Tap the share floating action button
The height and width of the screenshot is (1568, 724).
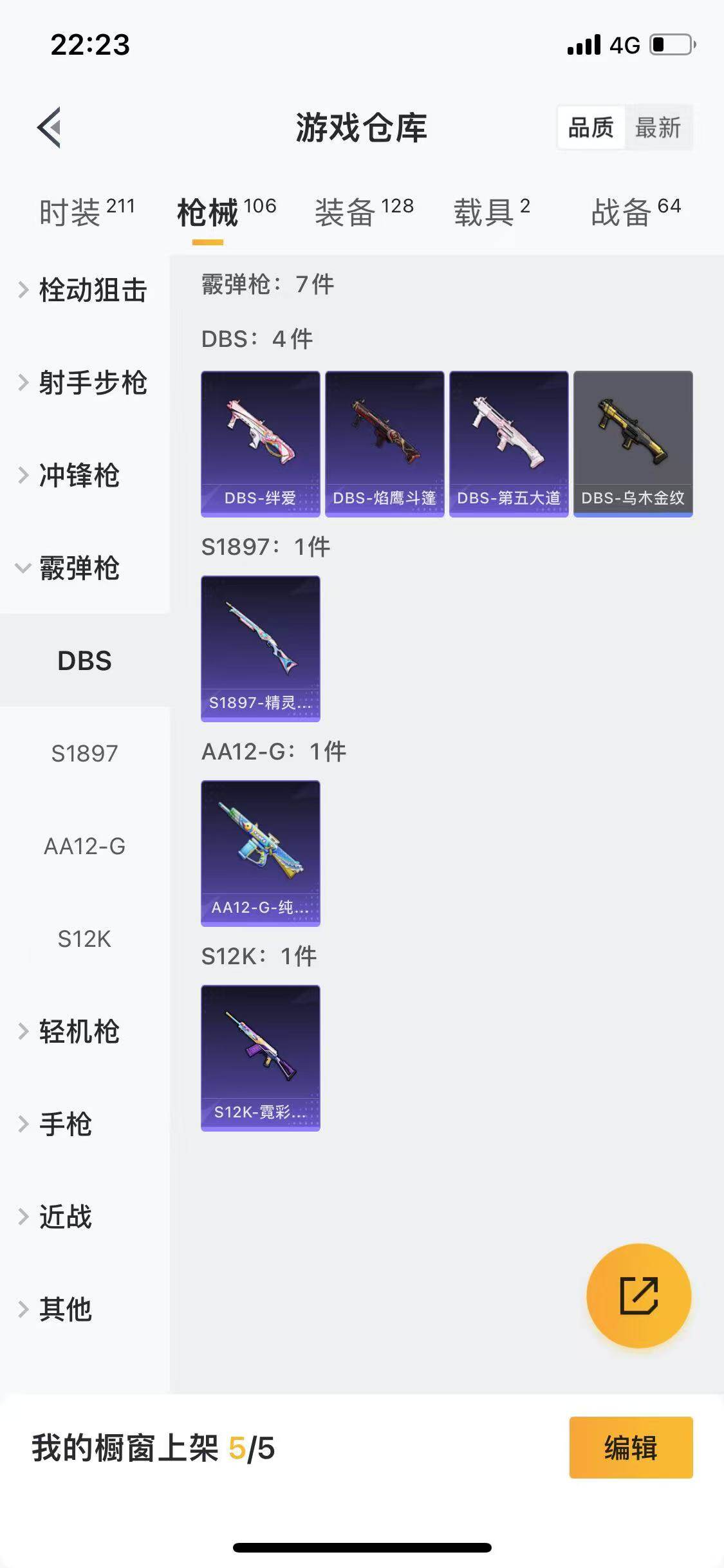click(638, 1296)
